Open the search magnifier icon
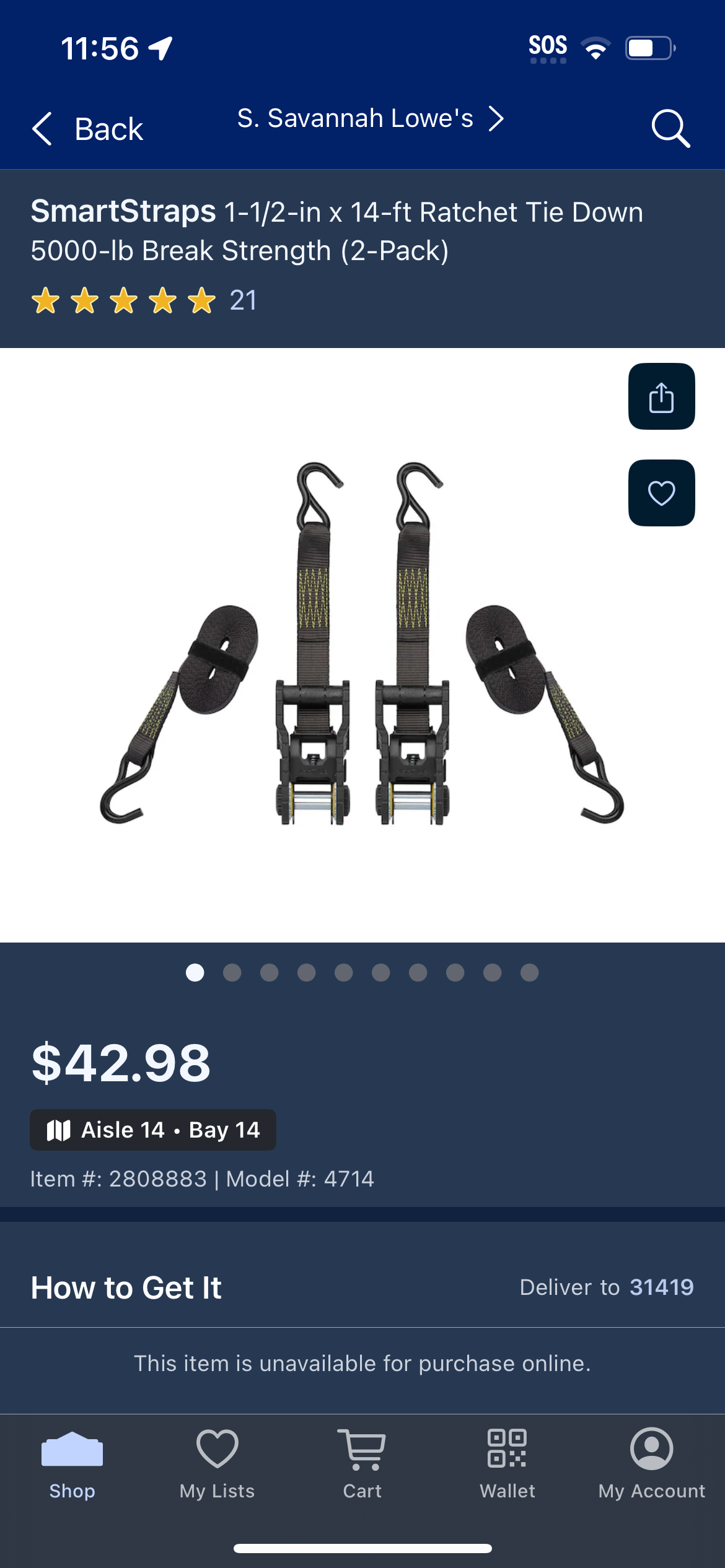This screenshot has height=1568, width=725. 670,129
